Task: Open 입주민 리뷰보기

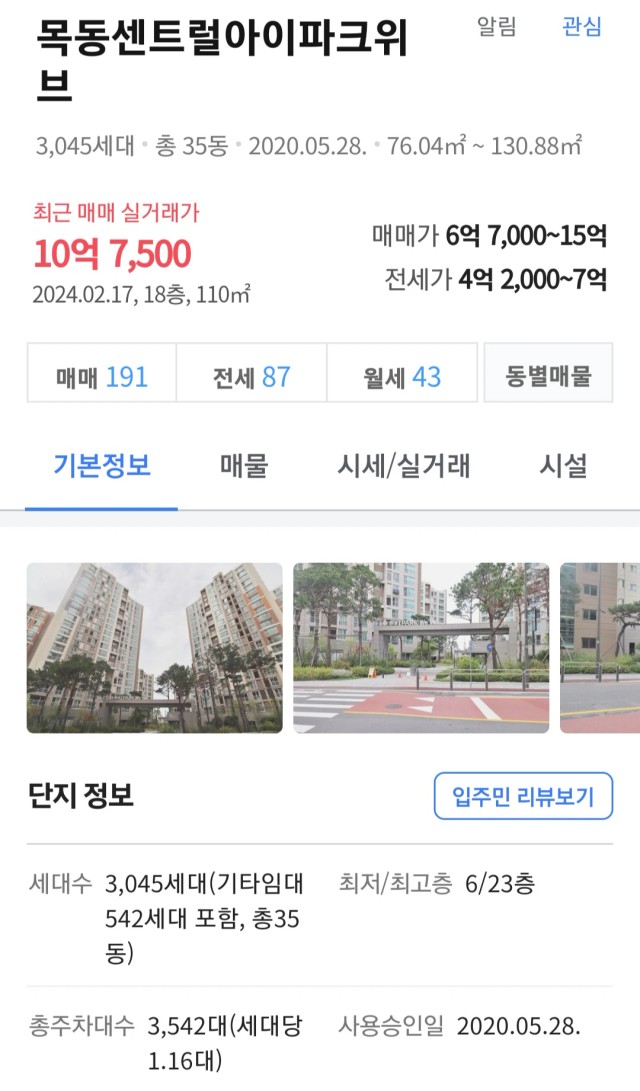Action: pyautogui.click(x=523, y=797)
